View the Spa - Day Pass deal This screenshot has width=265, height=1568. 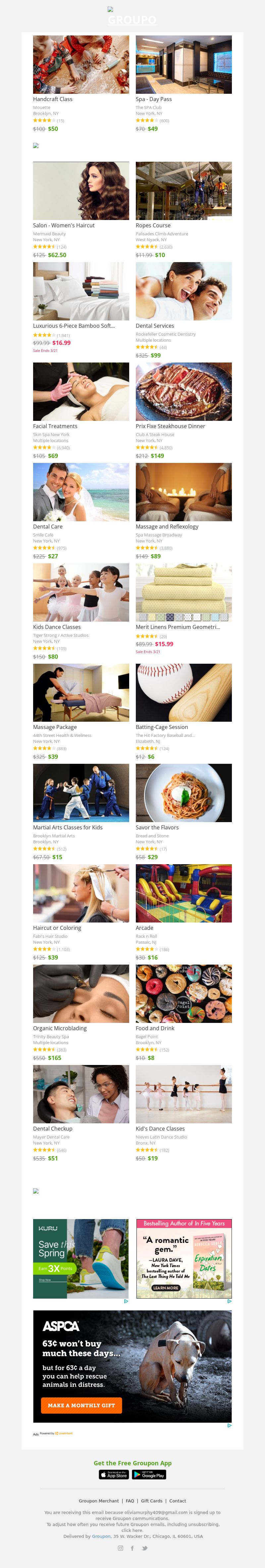point(184,65)
